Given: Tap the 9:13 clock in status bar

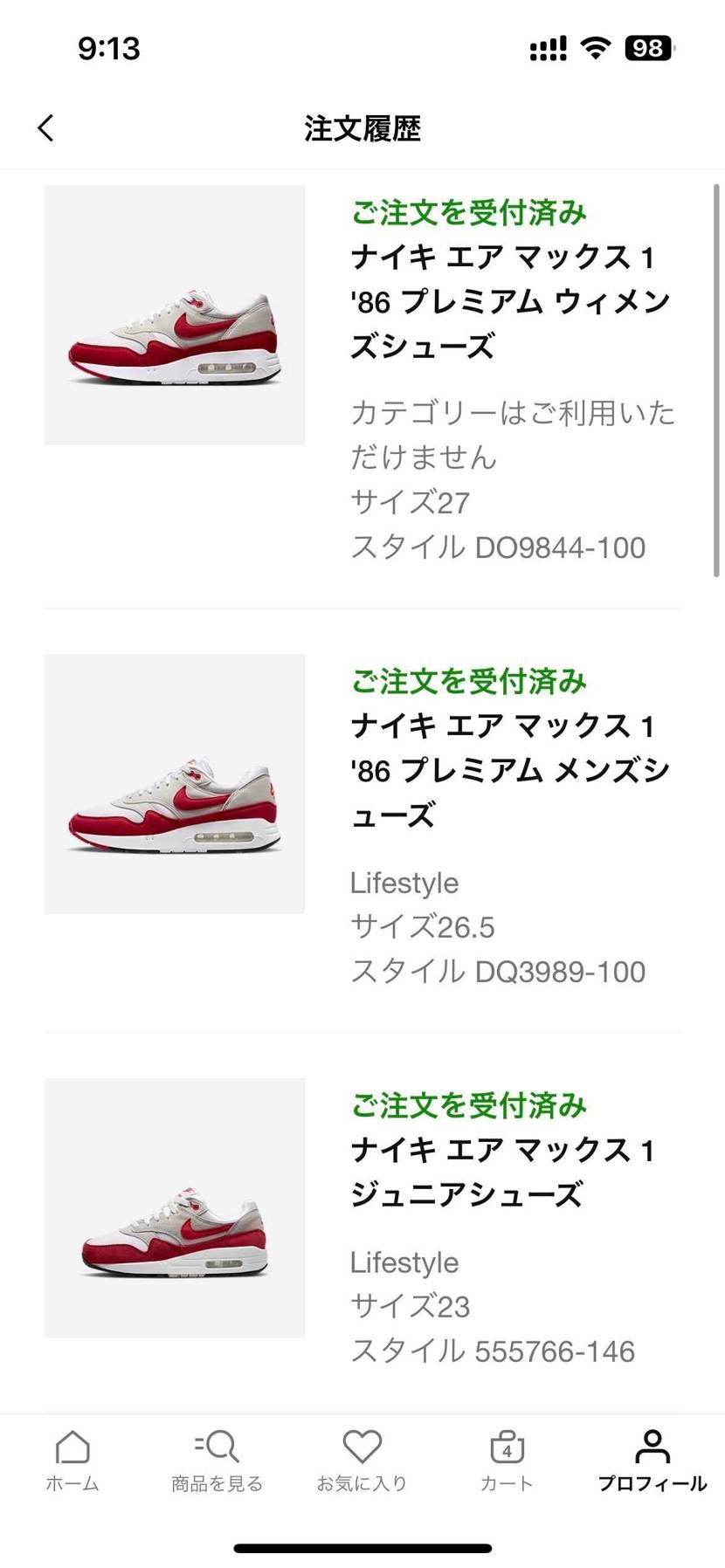Looking at the screenshot, I should click(108, 49).
